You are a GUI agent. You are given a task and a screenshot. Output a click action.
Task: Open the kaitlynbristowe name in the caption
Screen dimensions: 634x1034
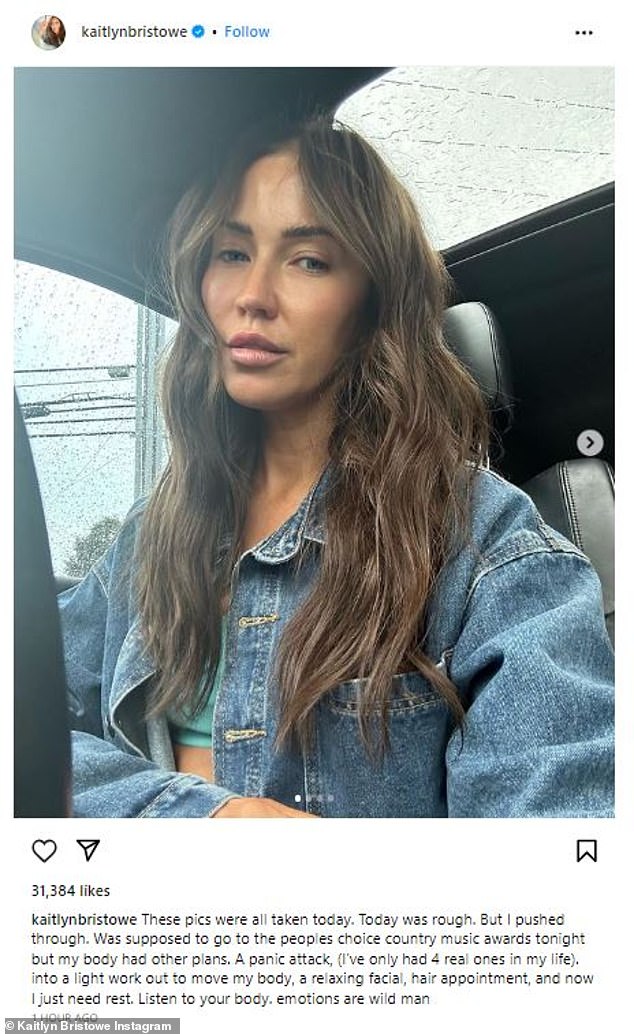click(x=84, y=919)
